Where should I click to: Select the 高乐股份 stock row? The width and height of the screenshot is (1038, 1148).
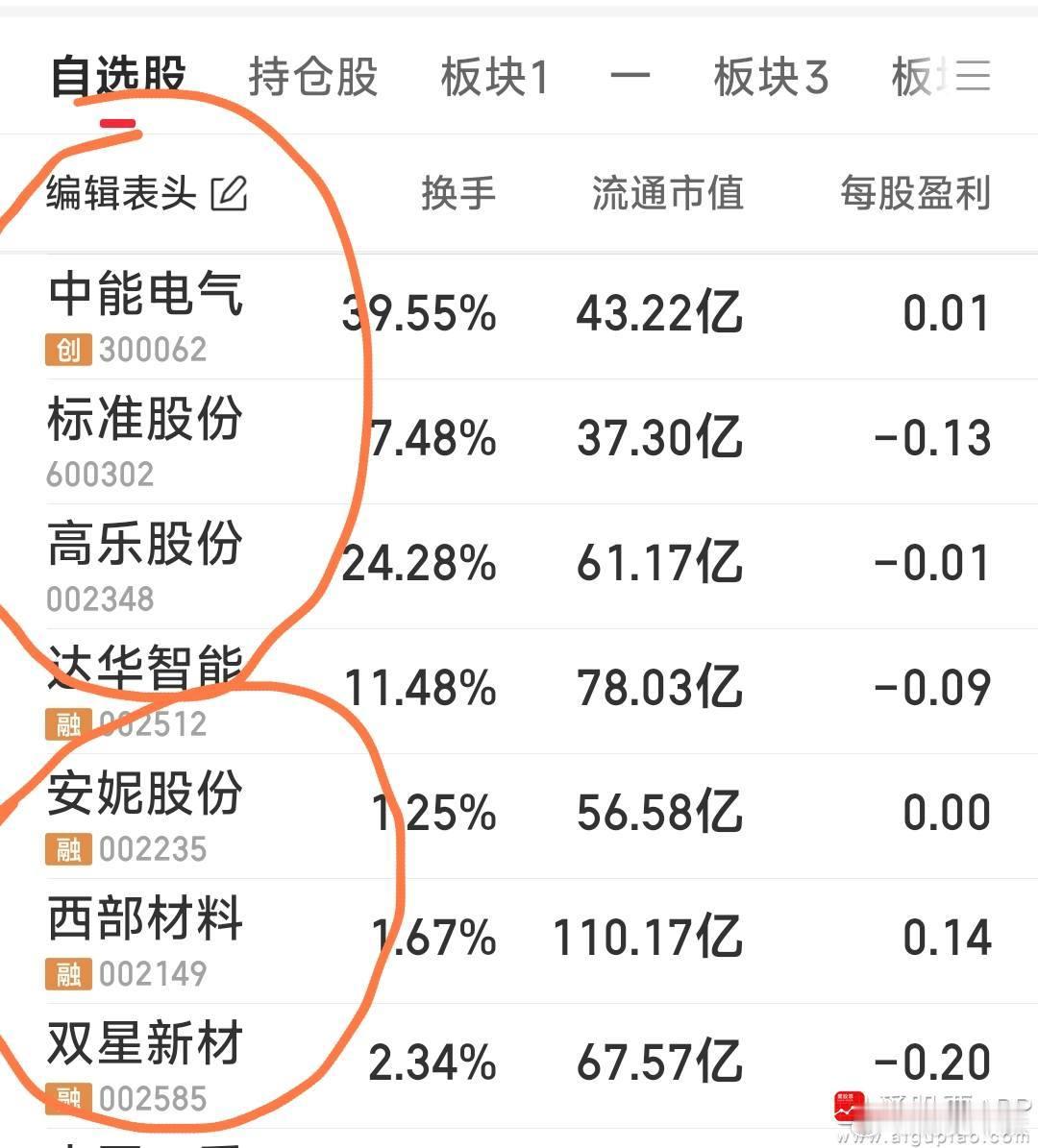click(144, 548)
